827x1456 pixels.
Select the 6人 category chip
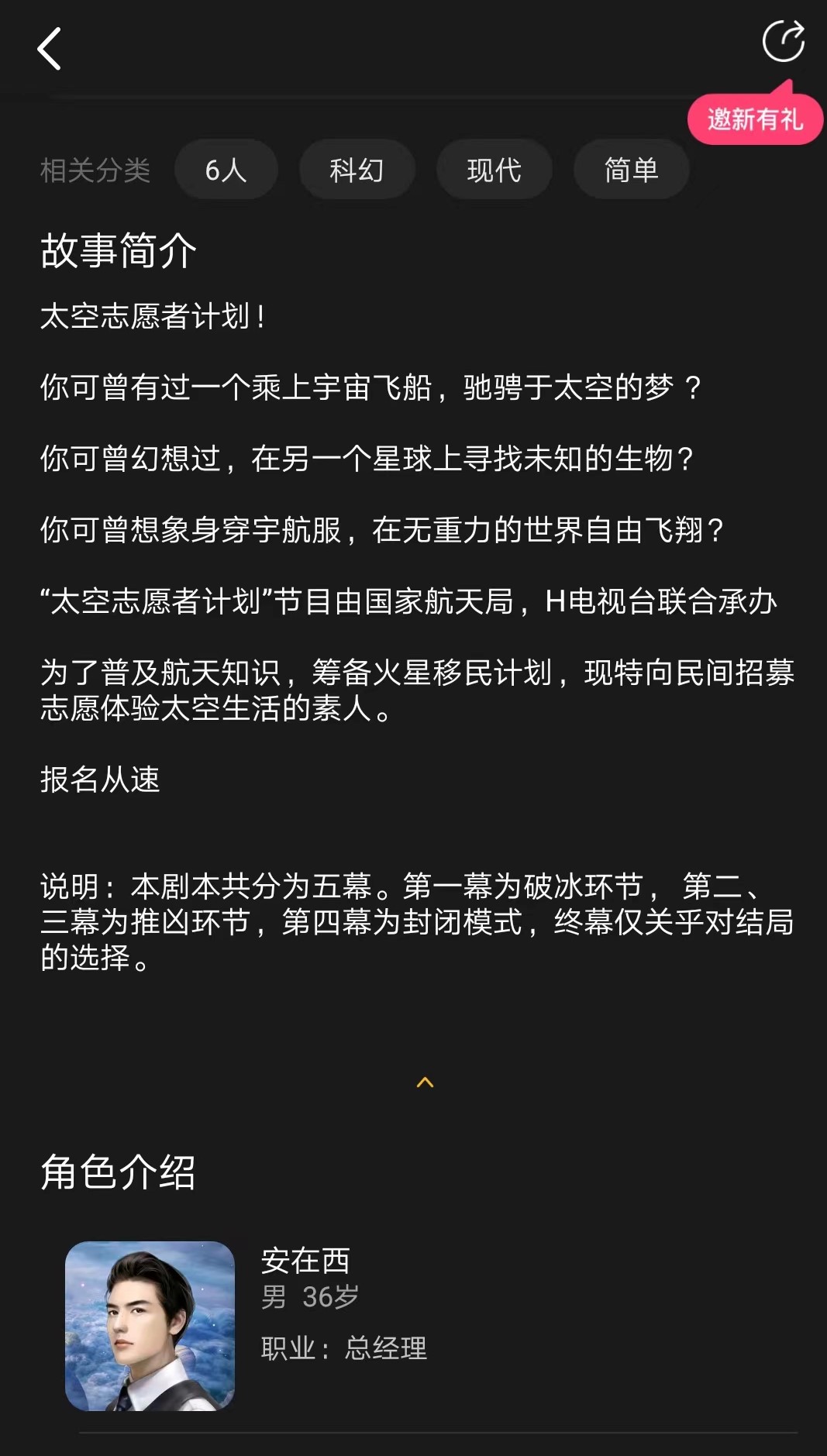[x=226, y=170]
